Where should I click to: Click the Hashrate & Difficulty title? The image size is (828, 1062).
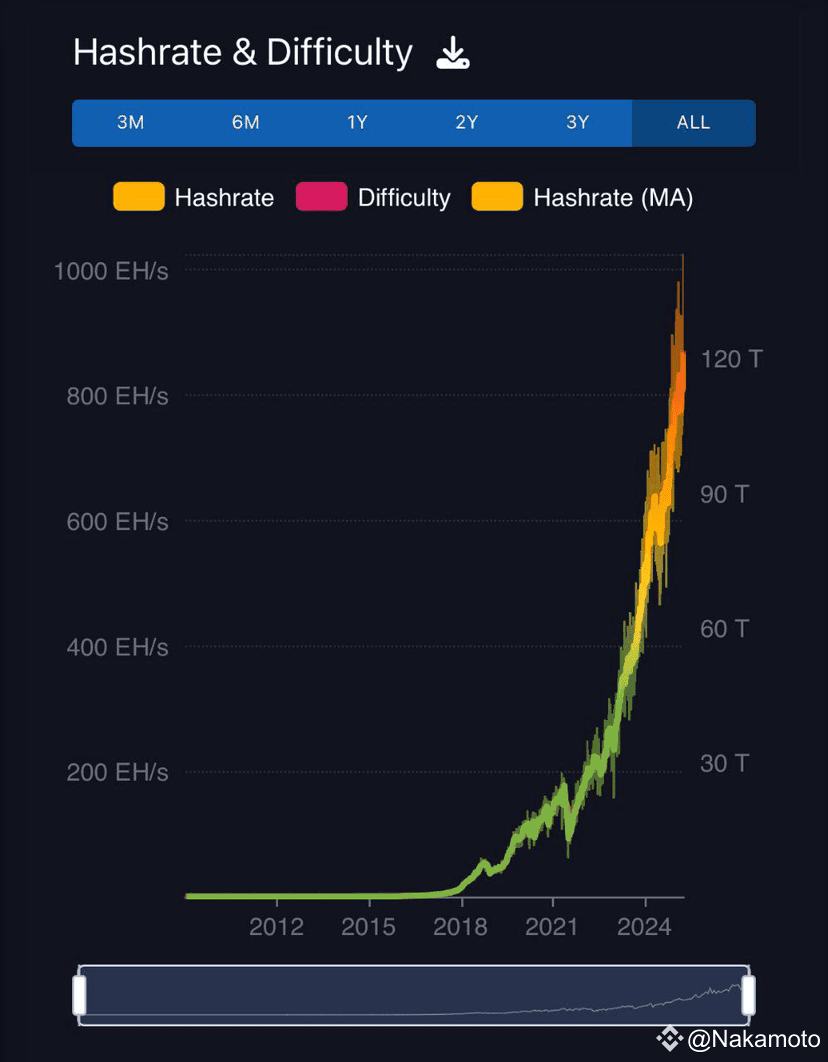243,53
